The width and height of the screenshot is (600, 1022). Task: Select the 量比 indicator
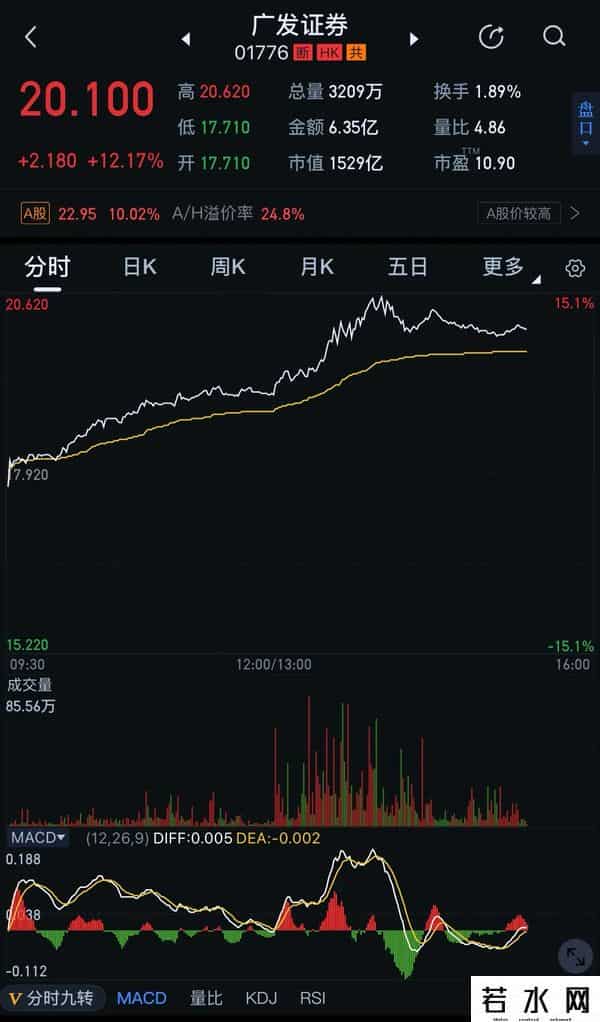[x=206, y=998]
